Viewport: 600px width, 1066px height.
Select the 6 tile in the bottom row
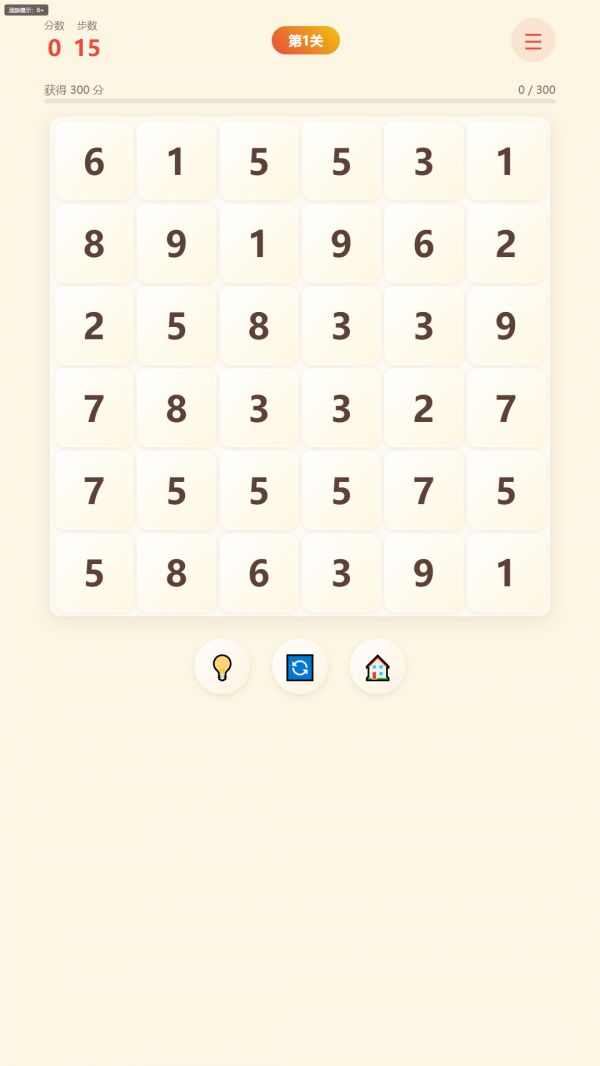(x=259, y=573)
